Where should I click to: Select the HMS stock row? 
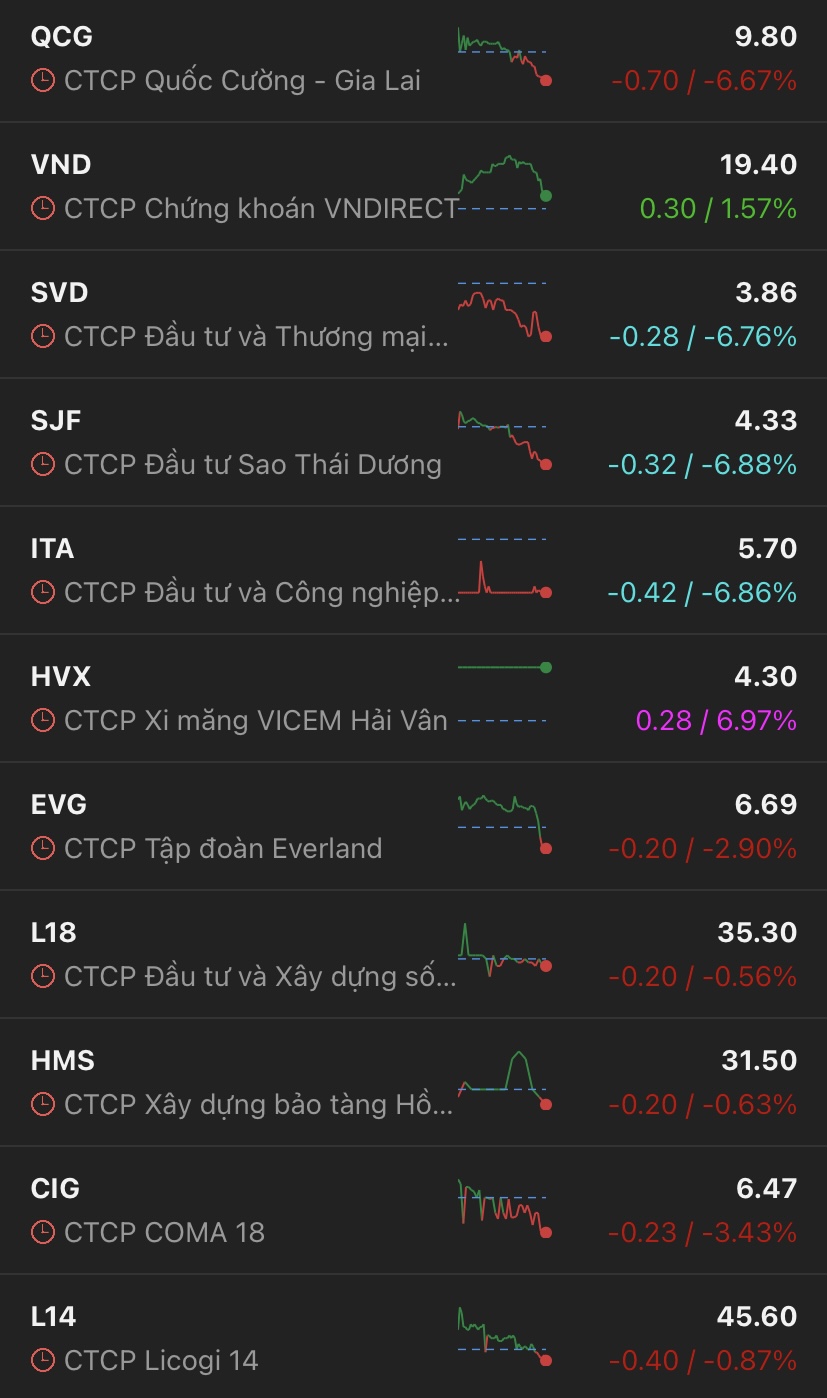click(240, 1083)
